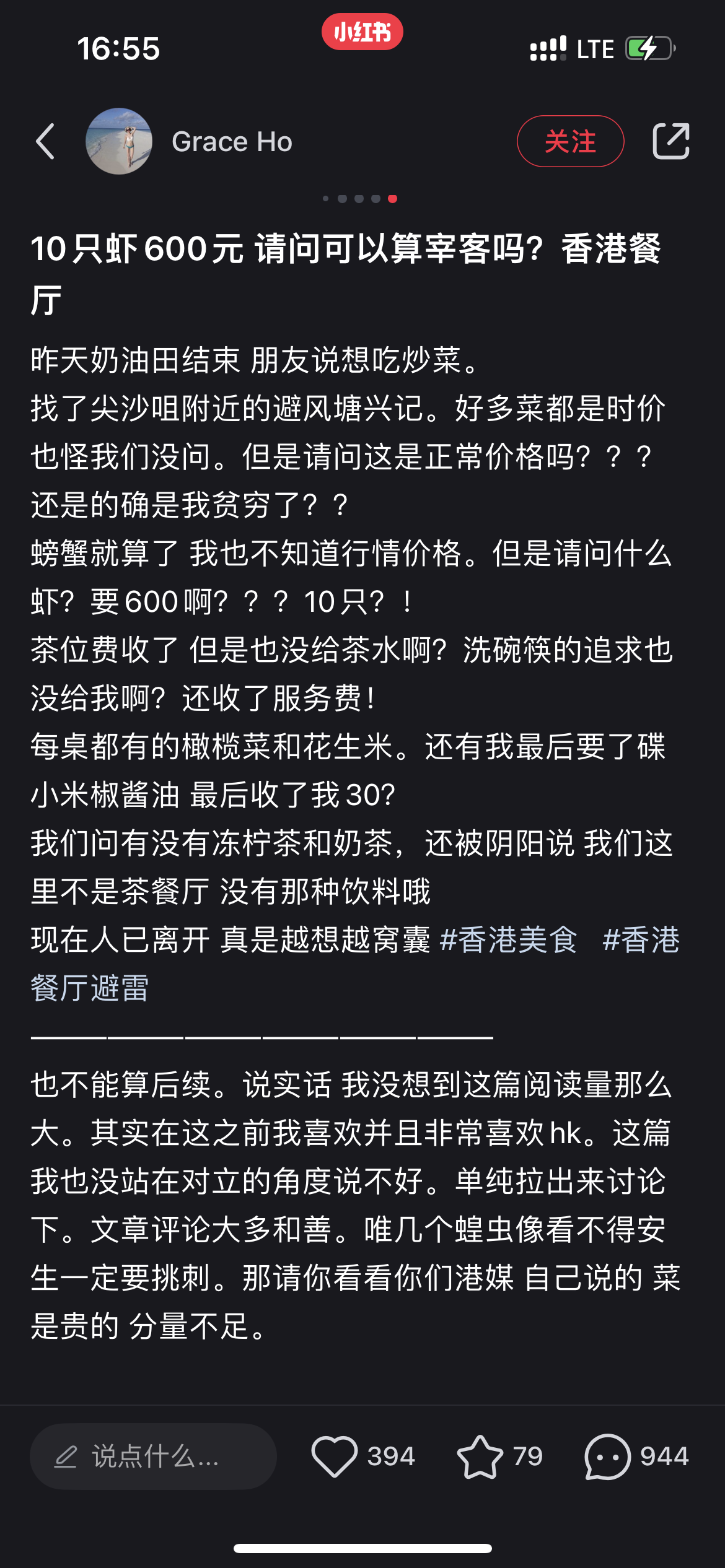This screenshot has height=1568, width=725.
Task: Like this post with the heart
Action: click(x=335, y=1457)
